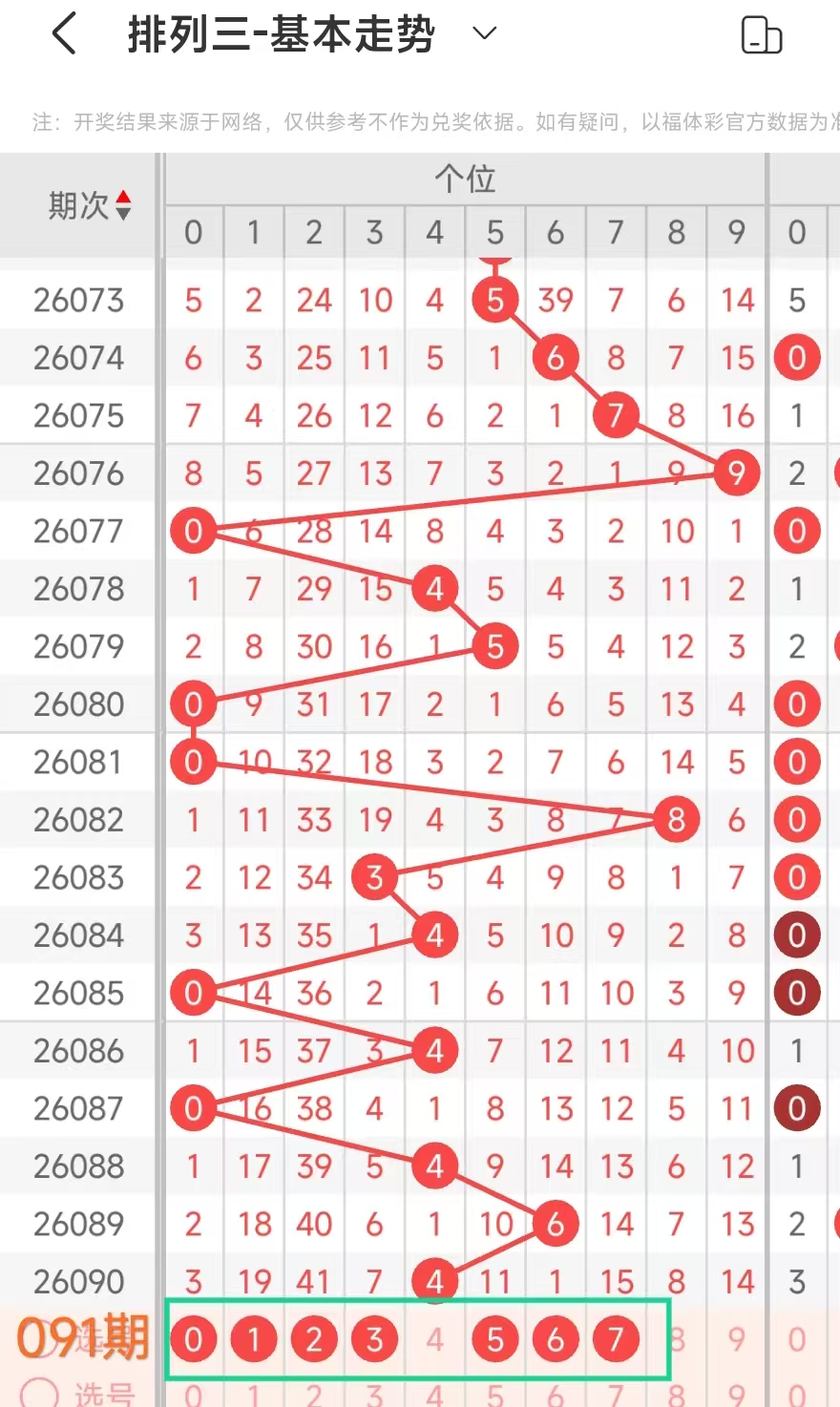Deselect number 0 in the 091期 row

click(193, 1340)
